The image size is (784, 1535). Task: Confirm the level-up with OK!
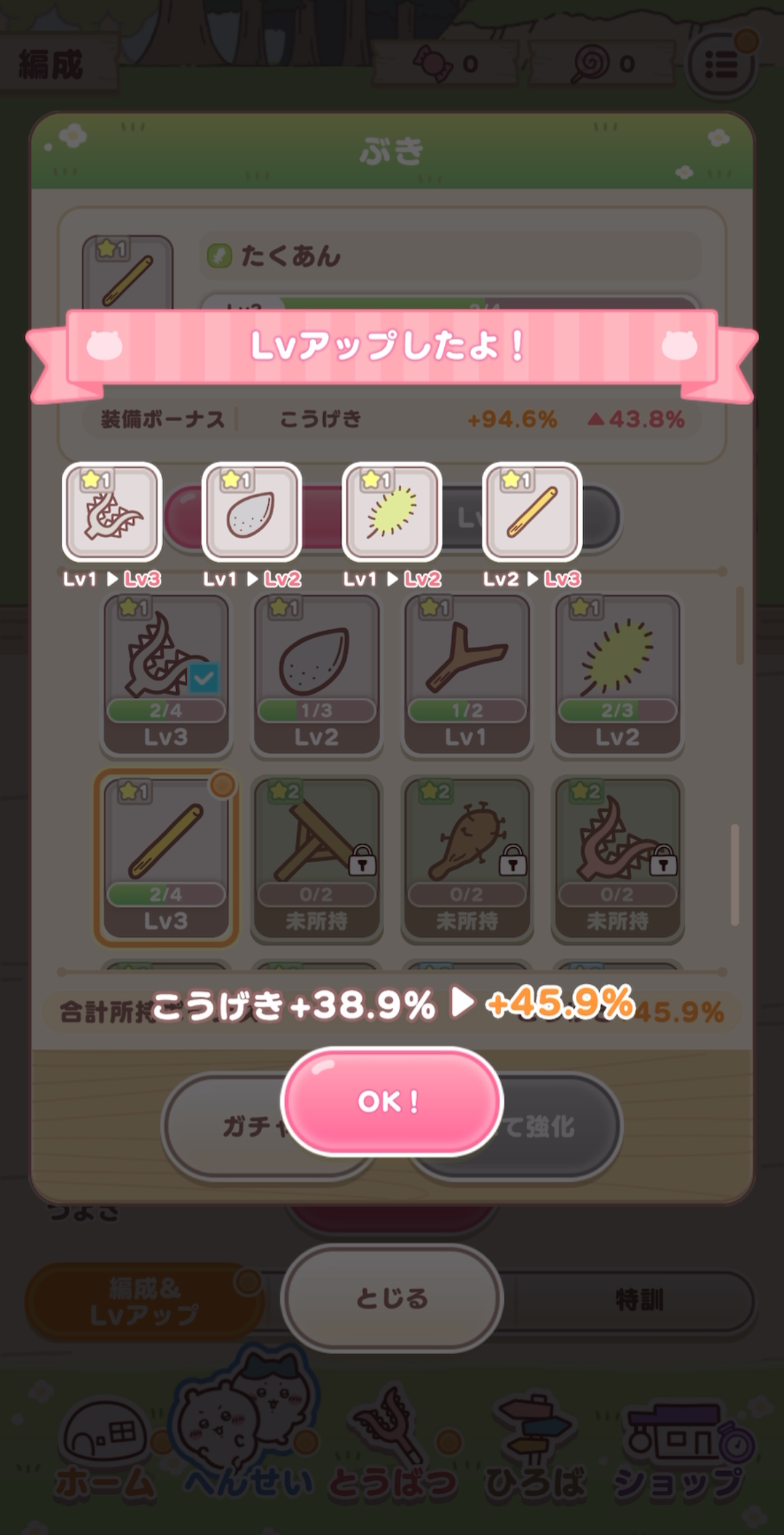click(x=391, y=1101)
